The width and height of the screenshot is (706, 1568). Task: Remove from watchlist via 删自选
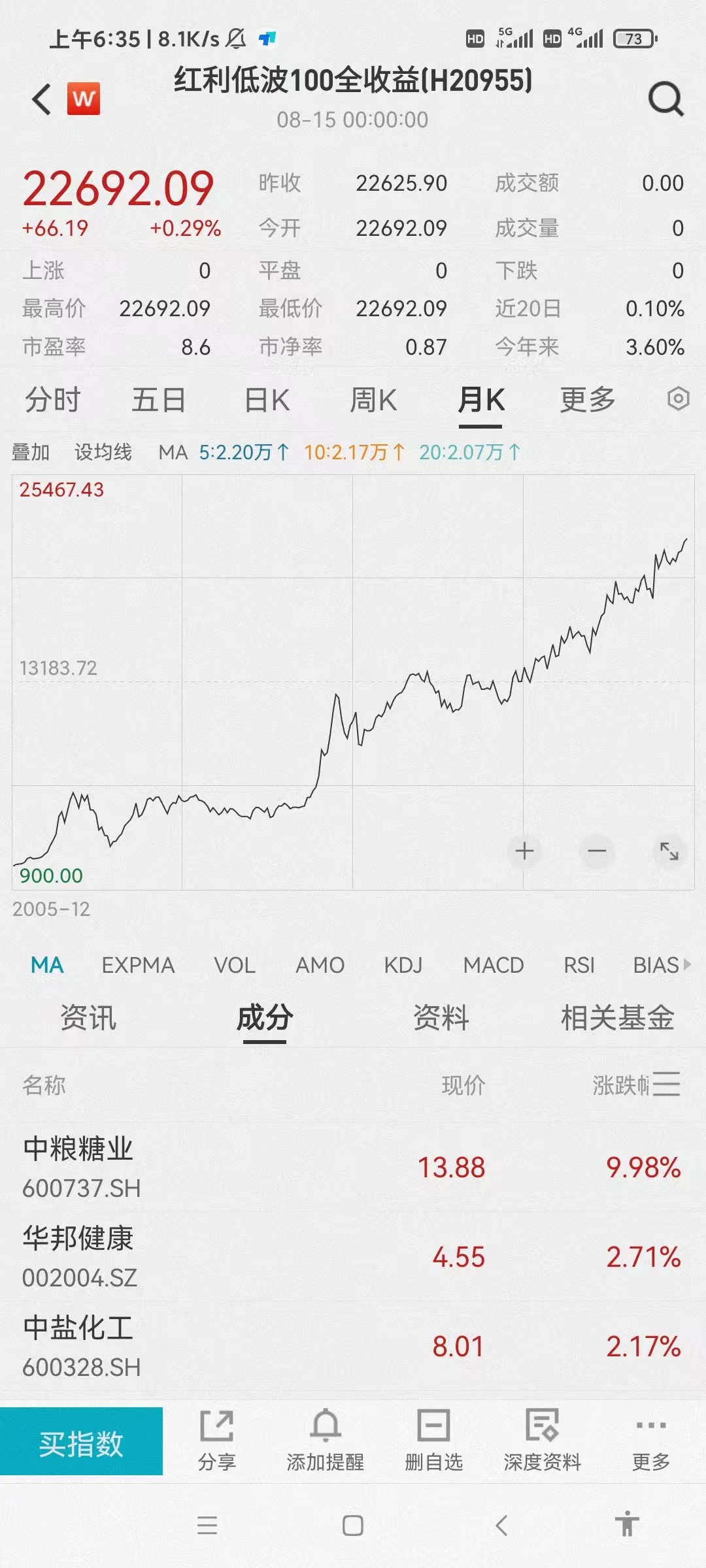tap(433, 1443)
